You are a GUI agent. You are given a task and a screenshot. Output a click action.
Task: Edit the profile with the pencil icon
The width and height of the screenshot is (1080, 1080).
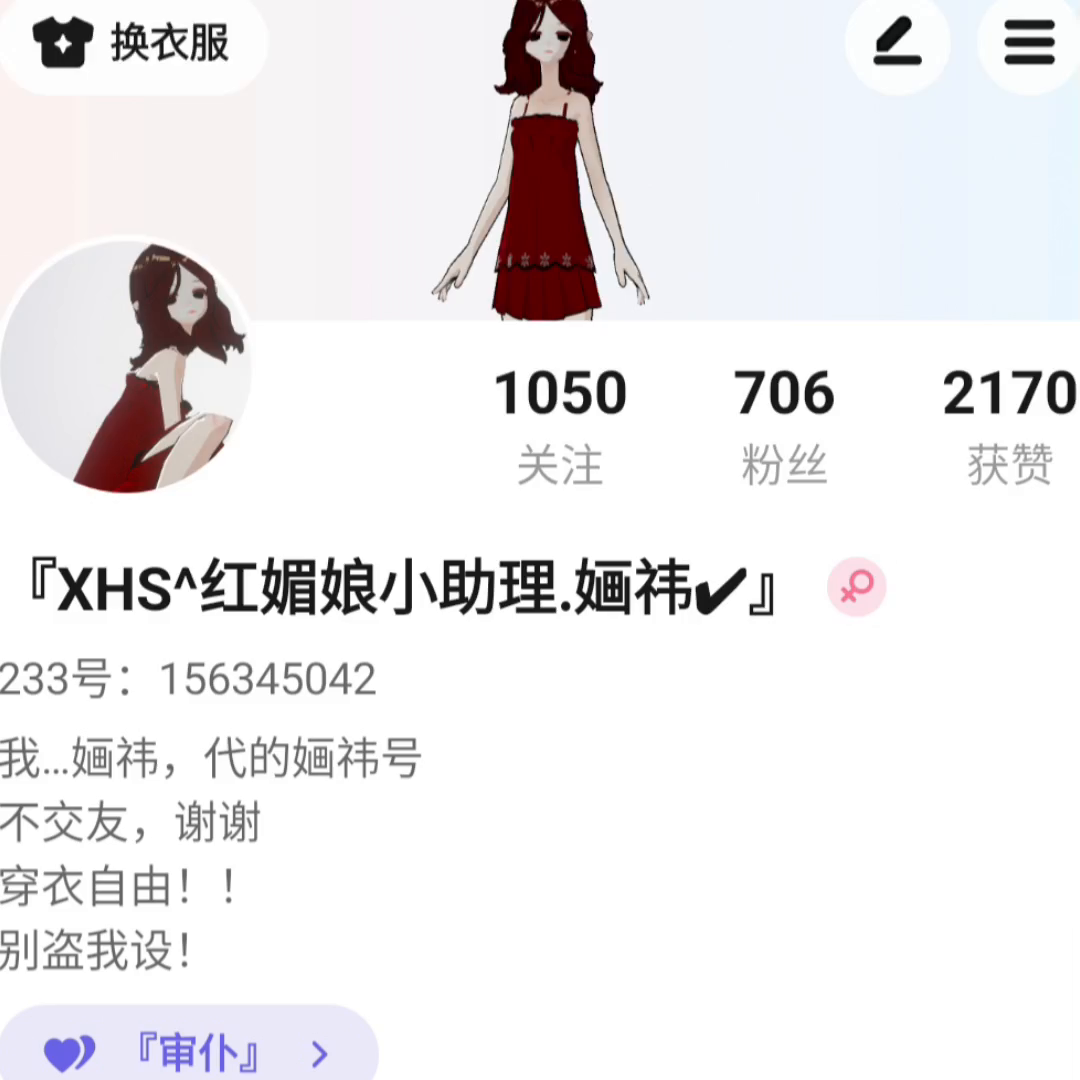896,43
